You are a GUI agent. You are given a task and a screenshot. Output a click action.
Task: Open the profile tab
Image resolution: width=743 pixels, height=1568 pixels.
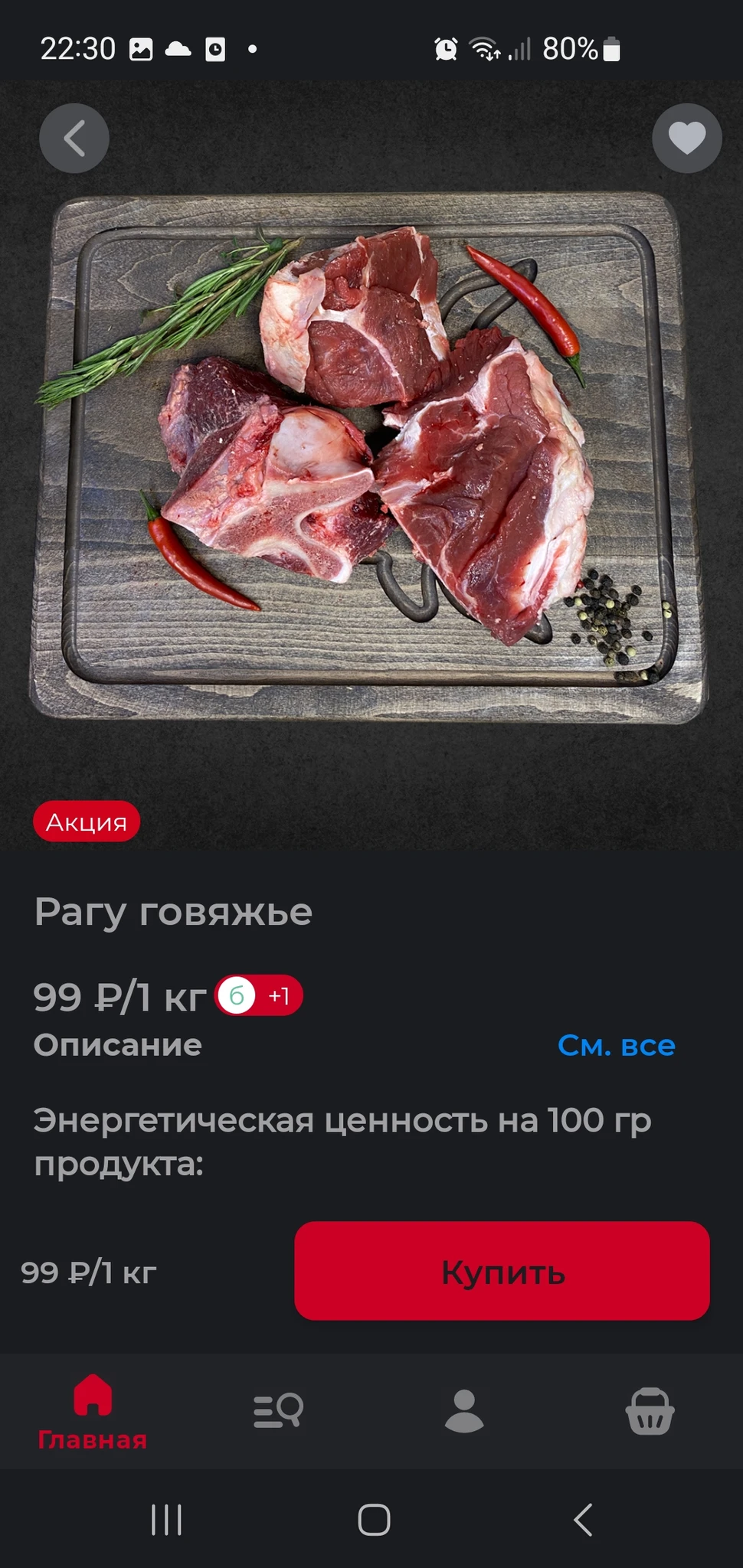click(464, 1410)
